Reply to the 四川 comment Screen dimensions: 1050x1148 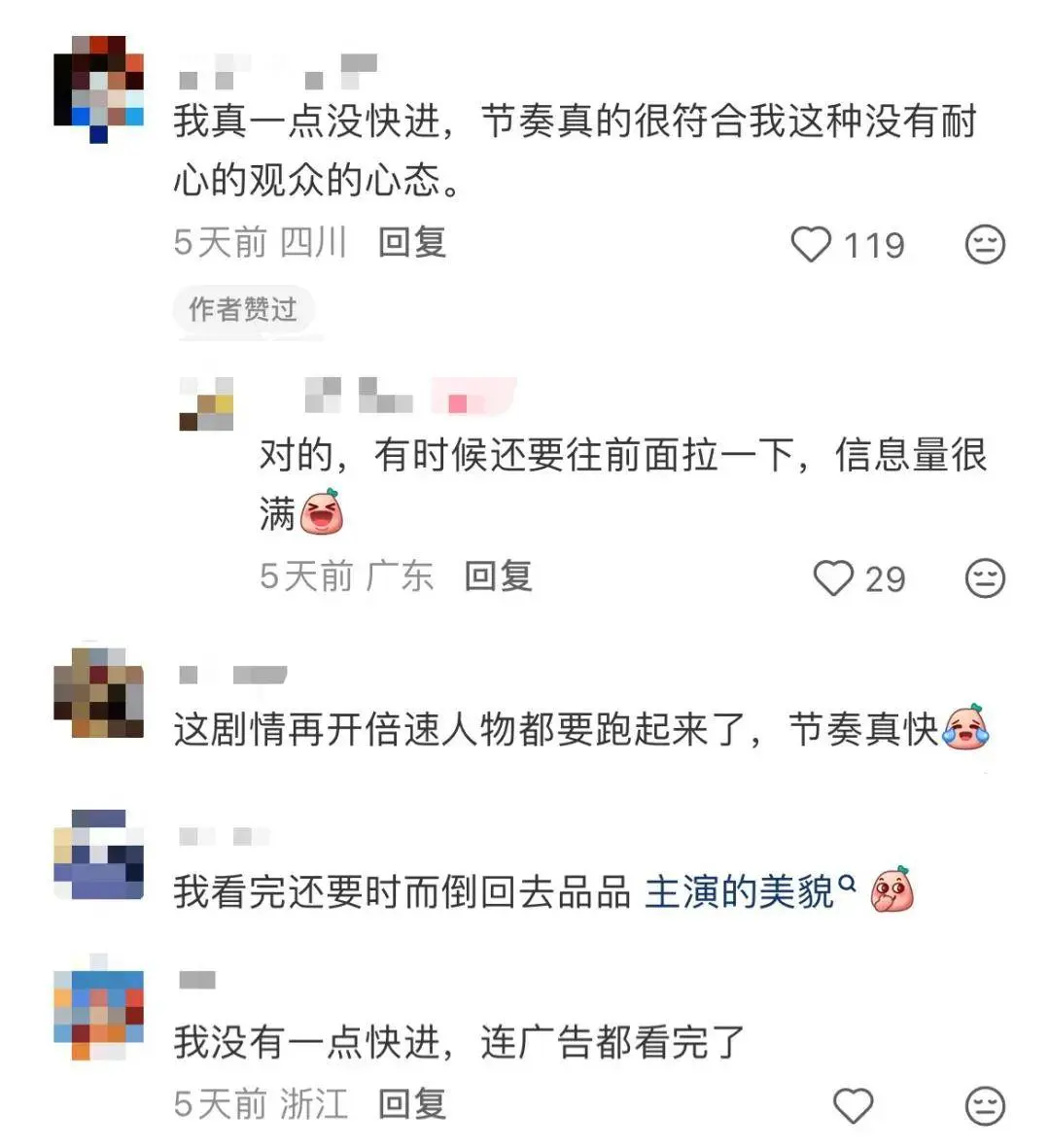click(412, 242)
